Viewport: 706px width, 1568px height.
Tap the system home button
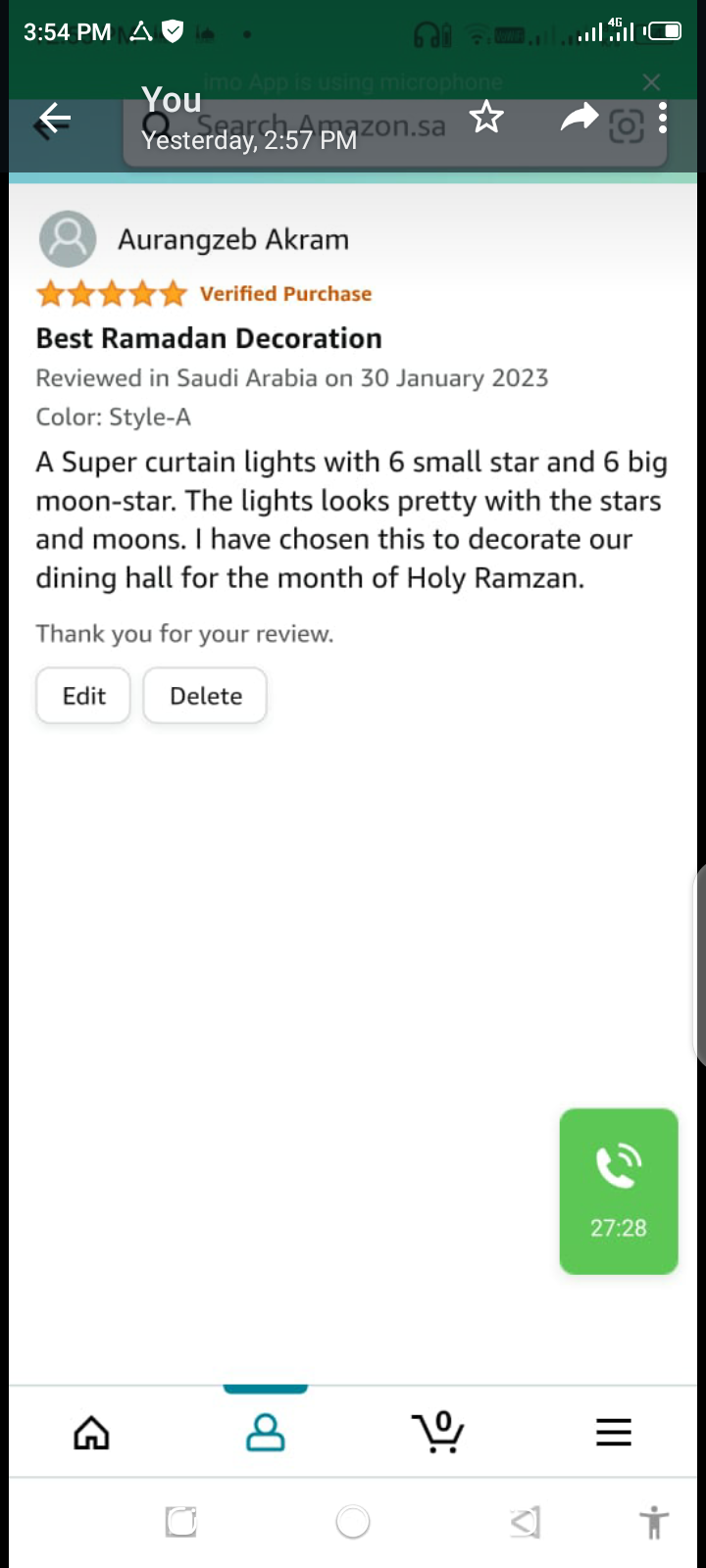click(353, 1522)
